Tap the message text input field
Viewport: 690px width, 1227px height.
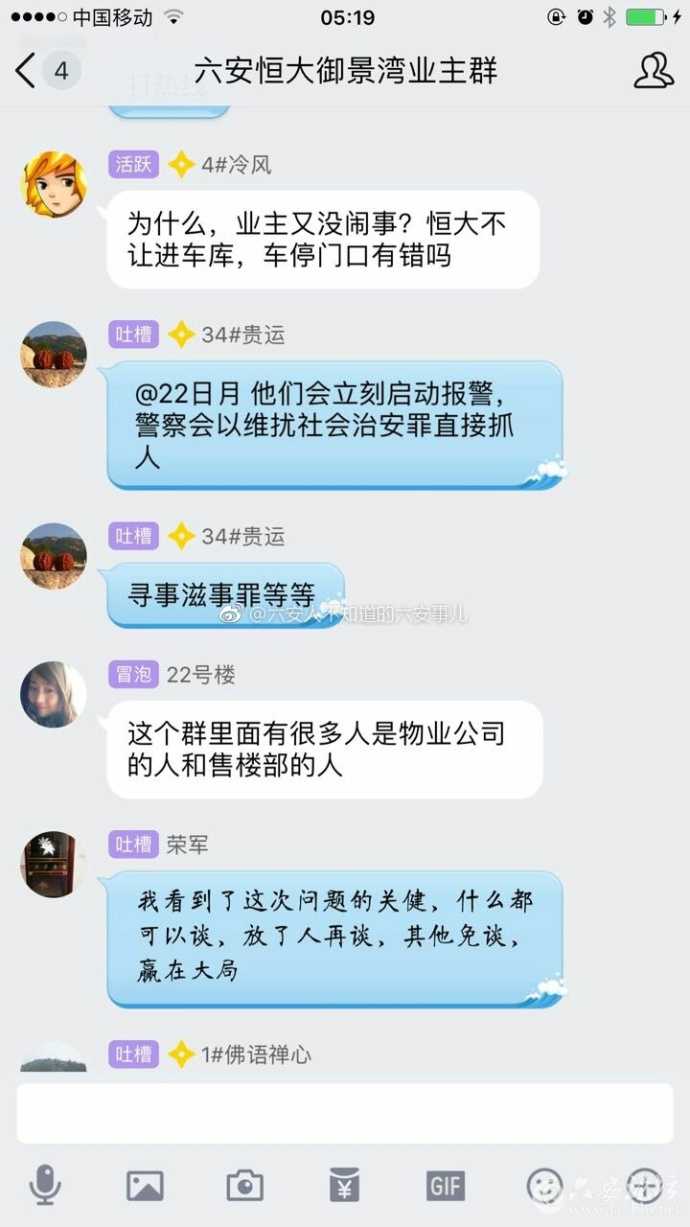click(x=345, y=1113)
